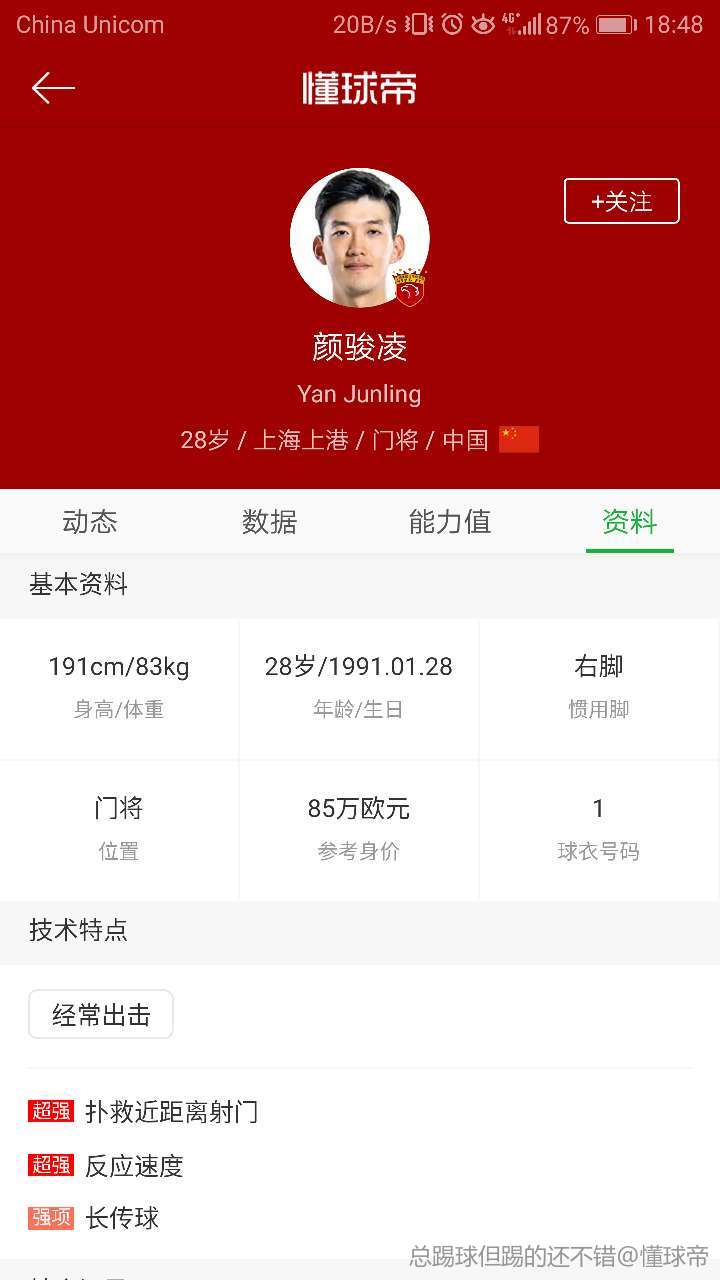View Yan Junling's profile photo
Viewport: 720px width, 1280px height.
359,238
